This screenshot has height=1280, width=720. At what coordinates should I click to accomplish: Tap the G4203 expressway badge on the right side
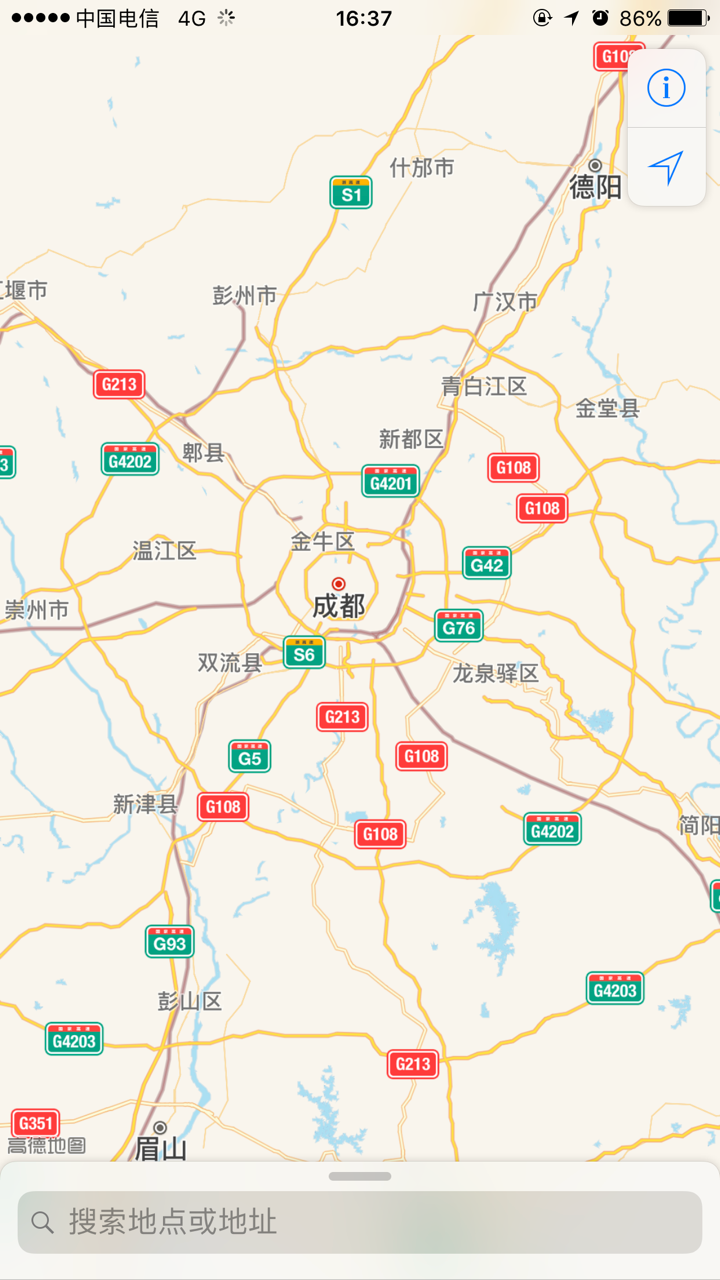tap(614, 987)
